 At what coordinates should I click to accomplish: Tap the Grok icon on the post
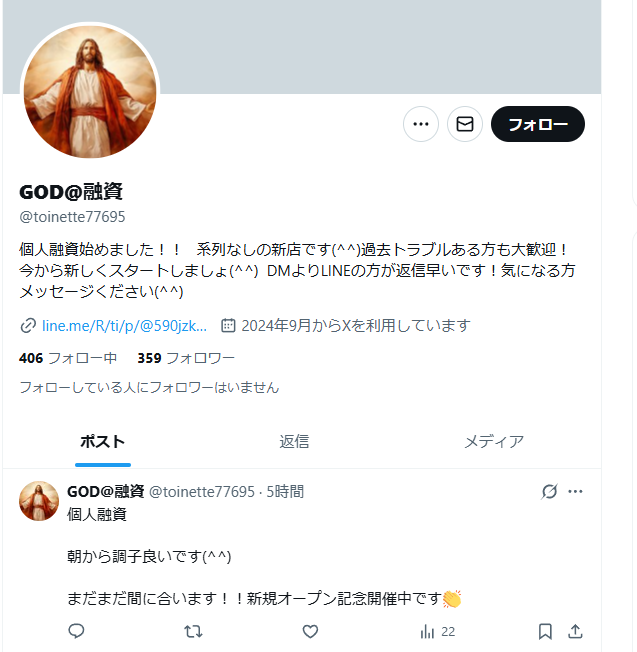pyautogui.click(x=548, y=491)
